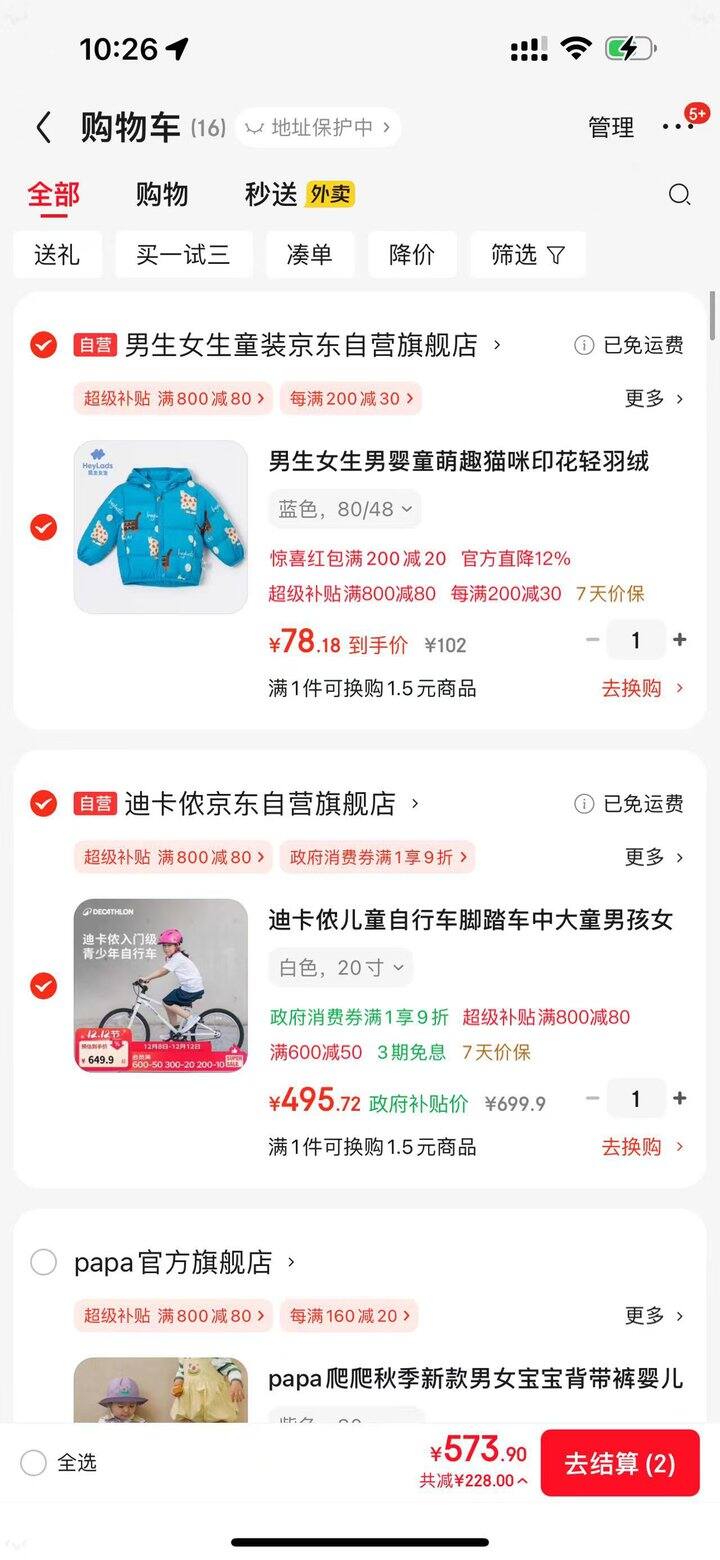The width and height of the screenshot is (720, 1560).
Task: Change size option 蓝色，80/48
Action: pyautogui.click(x=345, y=509)
